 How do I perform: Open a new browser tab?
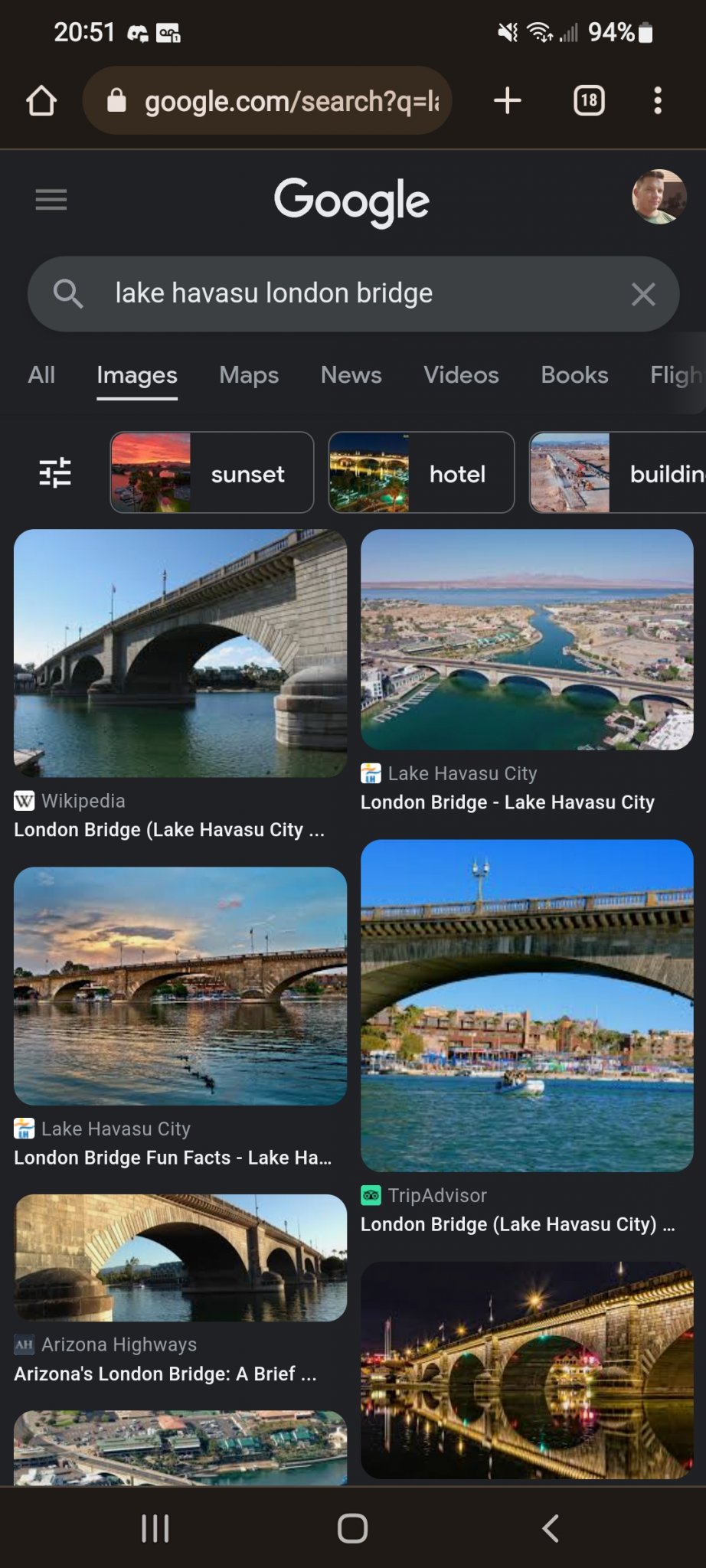(x=507, y=100)
